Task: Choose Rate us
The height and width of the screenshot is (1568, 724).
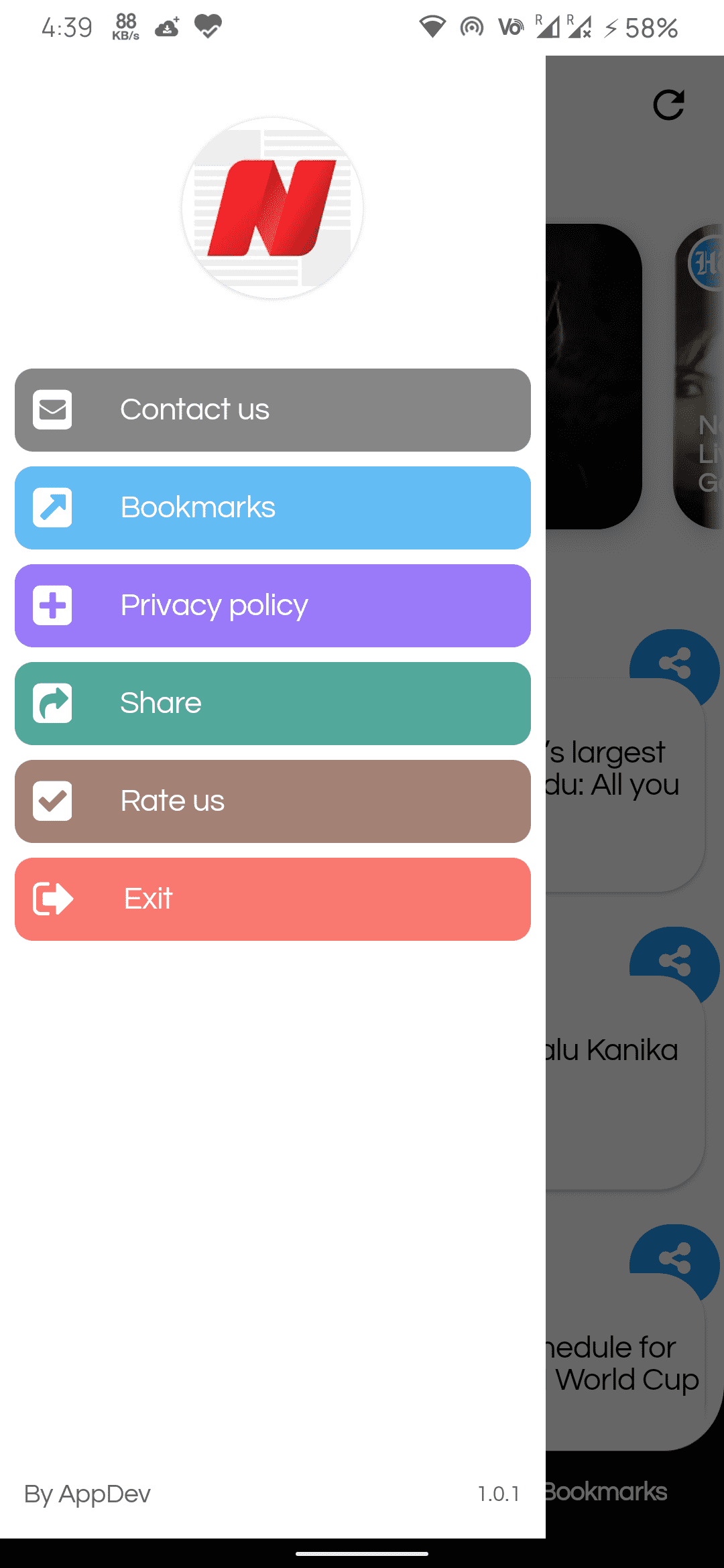Action: [272, 801]
